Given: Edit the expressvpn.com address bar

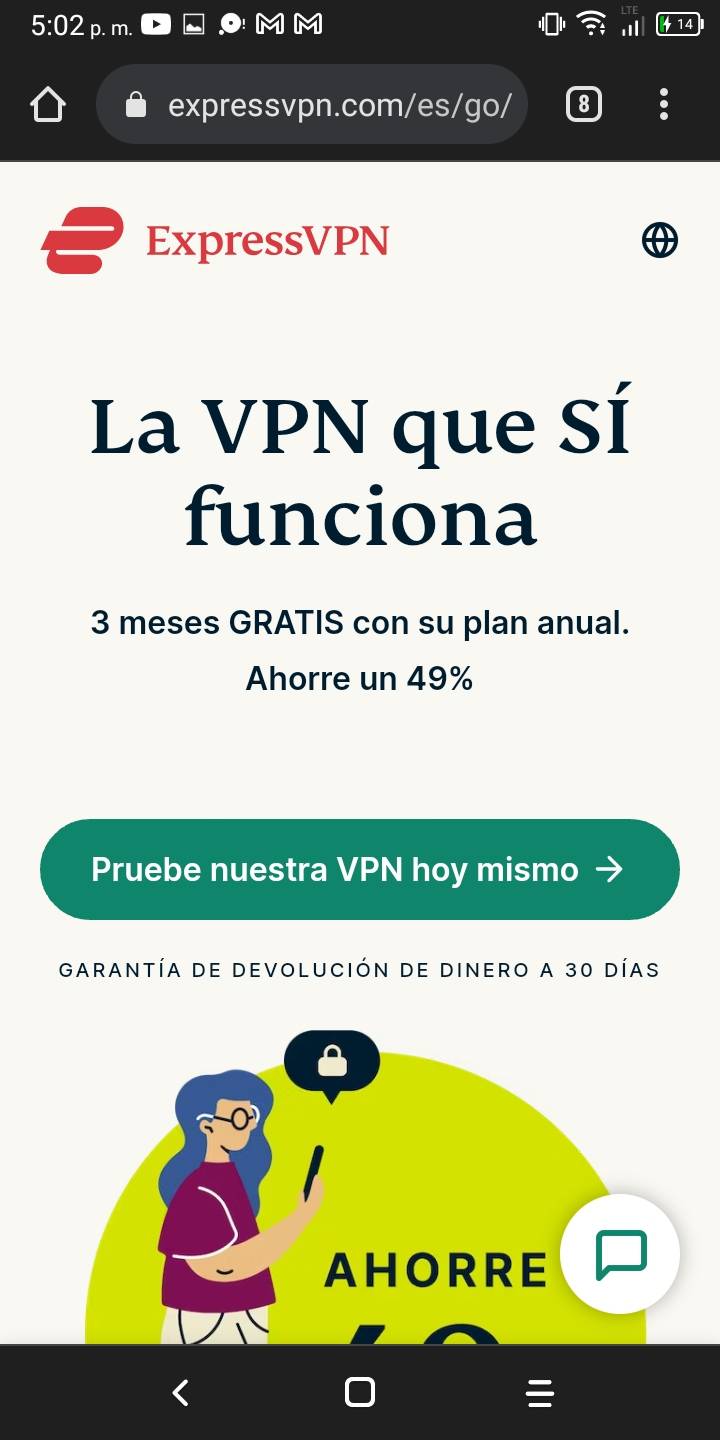Looking at the screenshot, I should pos(330,104).
